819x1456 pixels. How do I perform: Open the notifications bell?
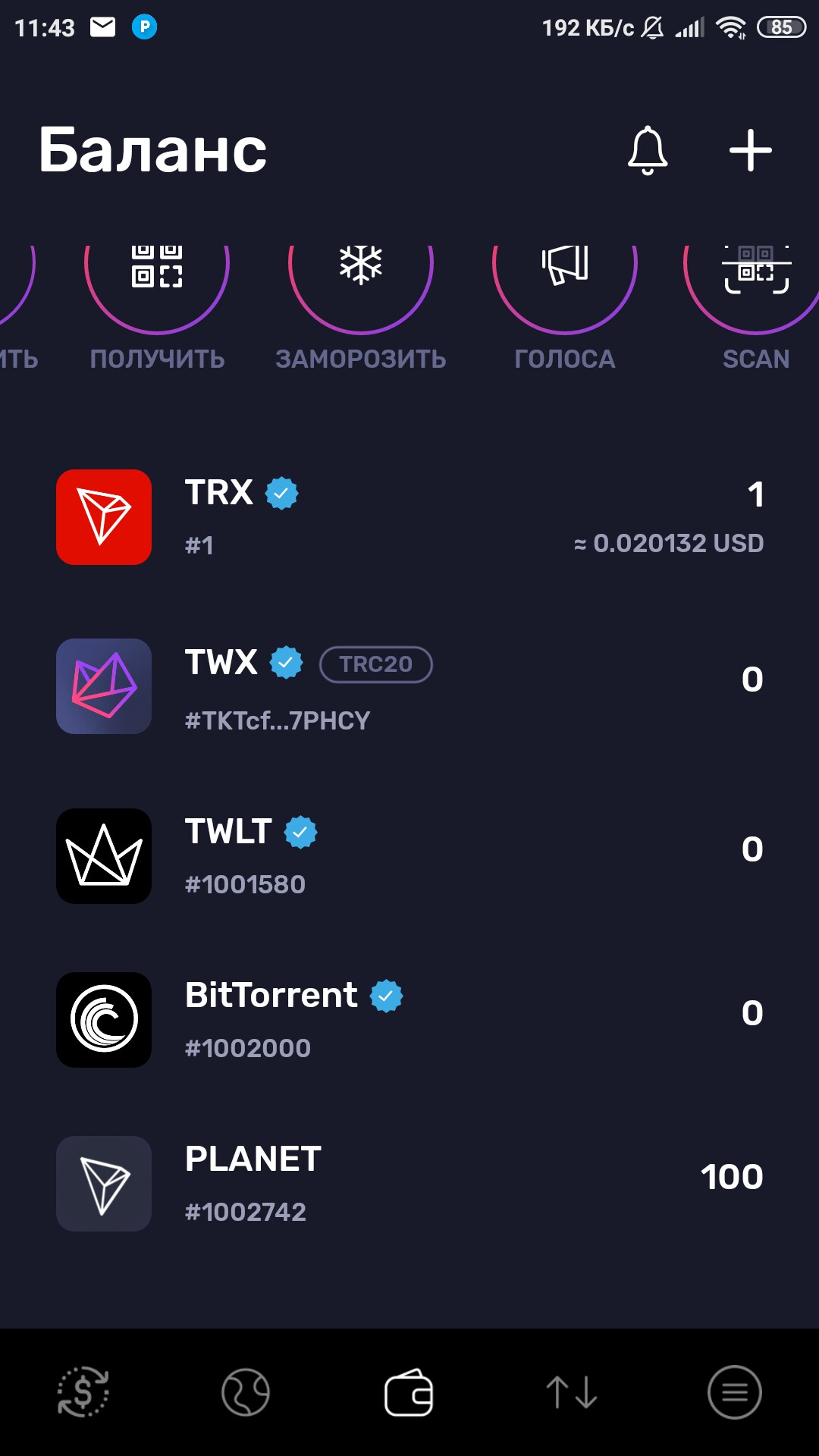click(647, 150)
